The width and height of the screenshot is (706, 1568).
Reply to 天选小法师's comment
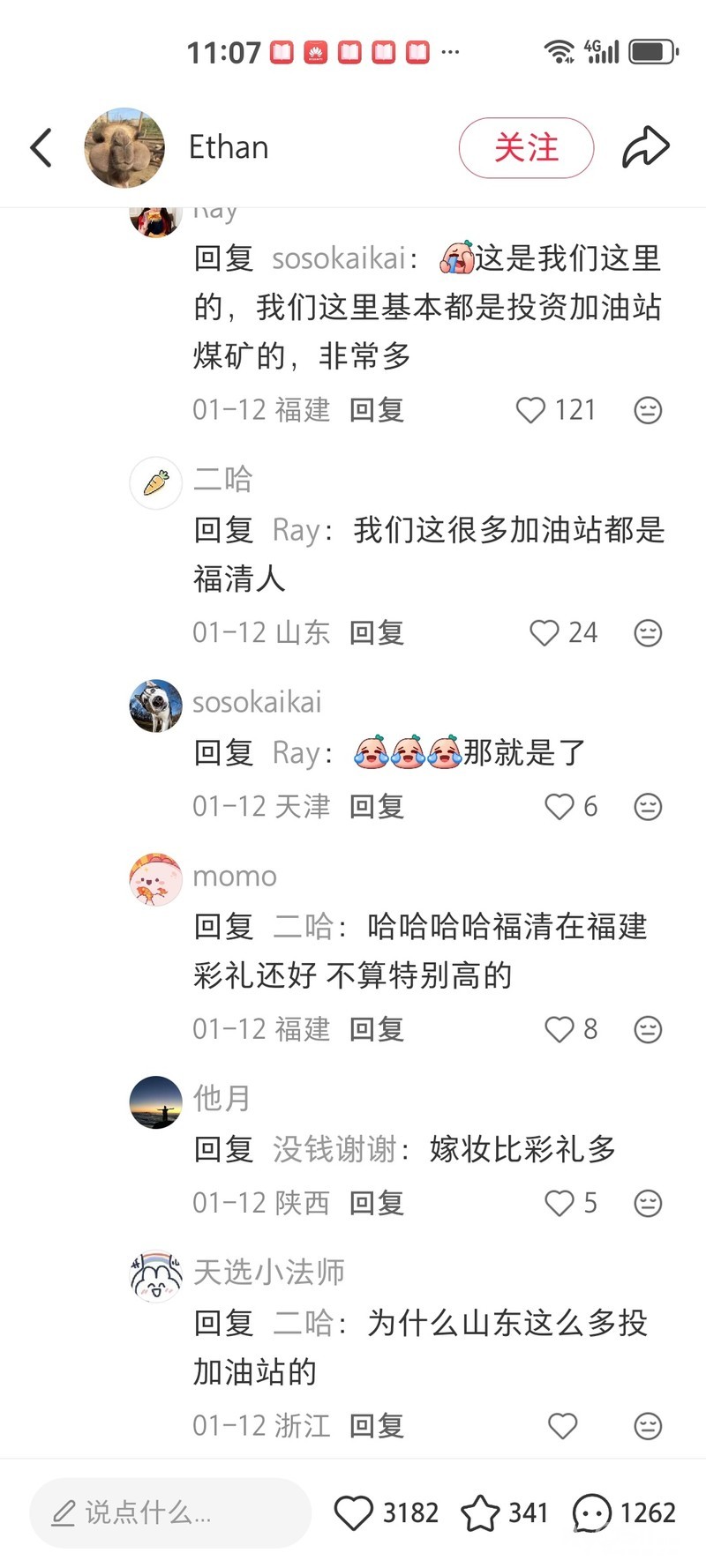coord(377,1426)
